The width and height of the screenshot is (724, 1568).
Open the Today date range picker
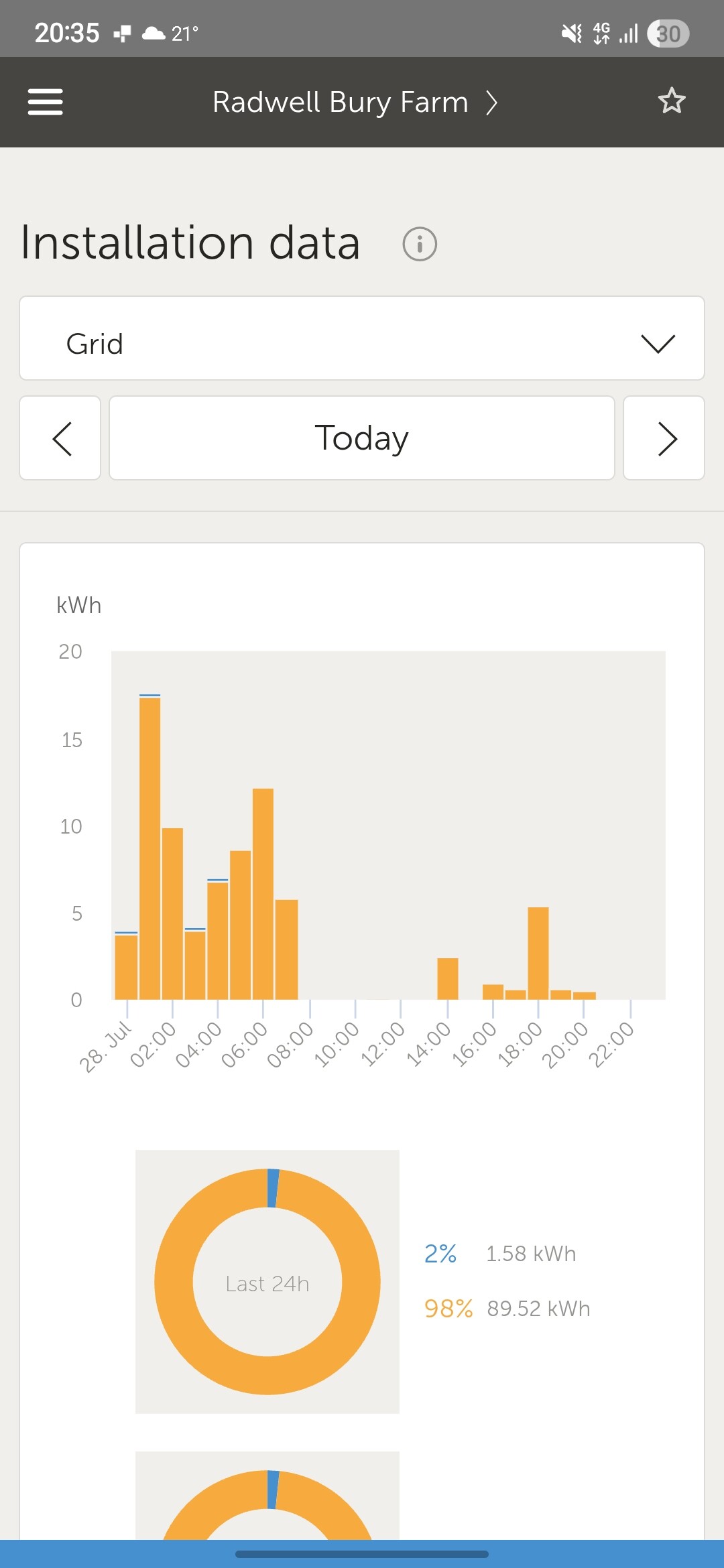(x=362, y=438)
